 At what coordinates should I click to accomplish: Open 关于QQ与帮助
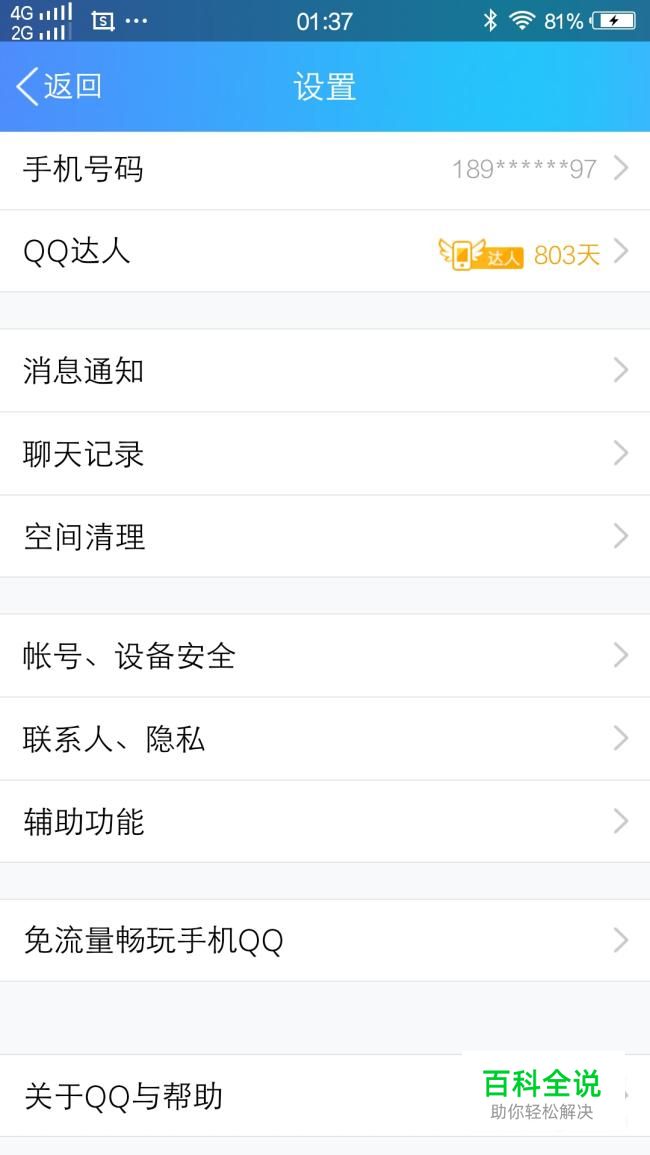[x=325, y=1096]
